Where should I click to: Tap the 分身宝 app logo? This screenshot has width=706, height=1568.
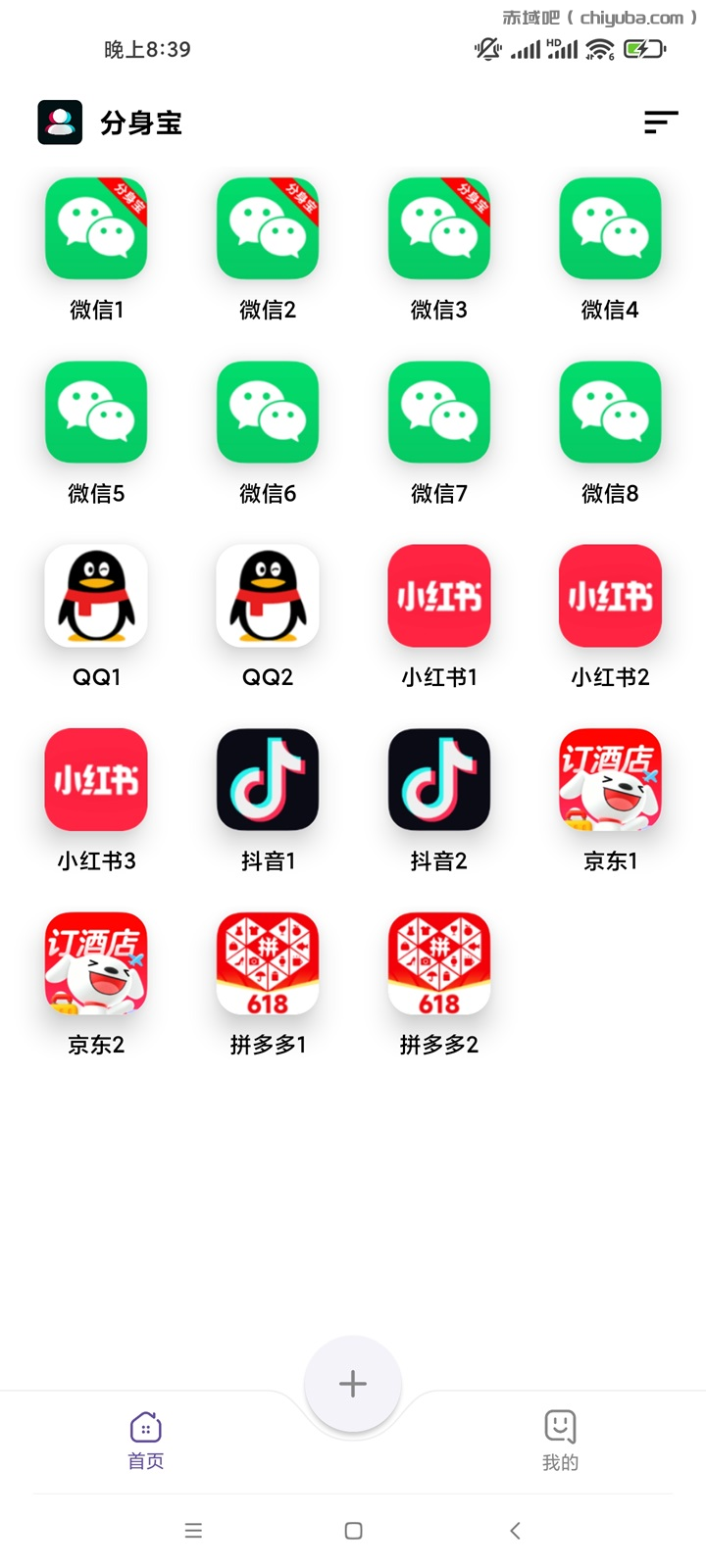[60, 123]
